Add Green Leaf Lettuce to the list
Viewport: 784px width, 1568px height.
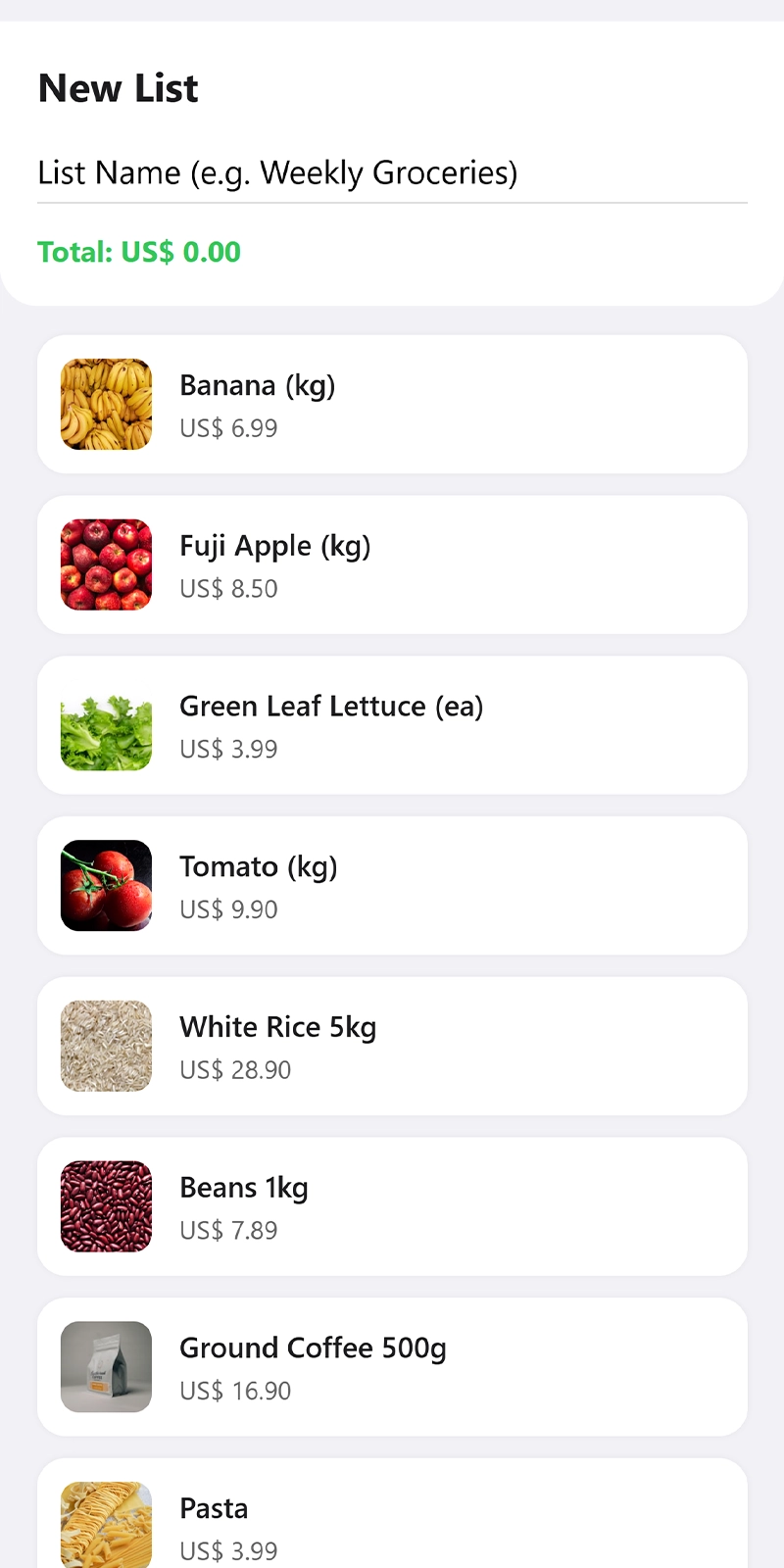(x=392, y=725)
